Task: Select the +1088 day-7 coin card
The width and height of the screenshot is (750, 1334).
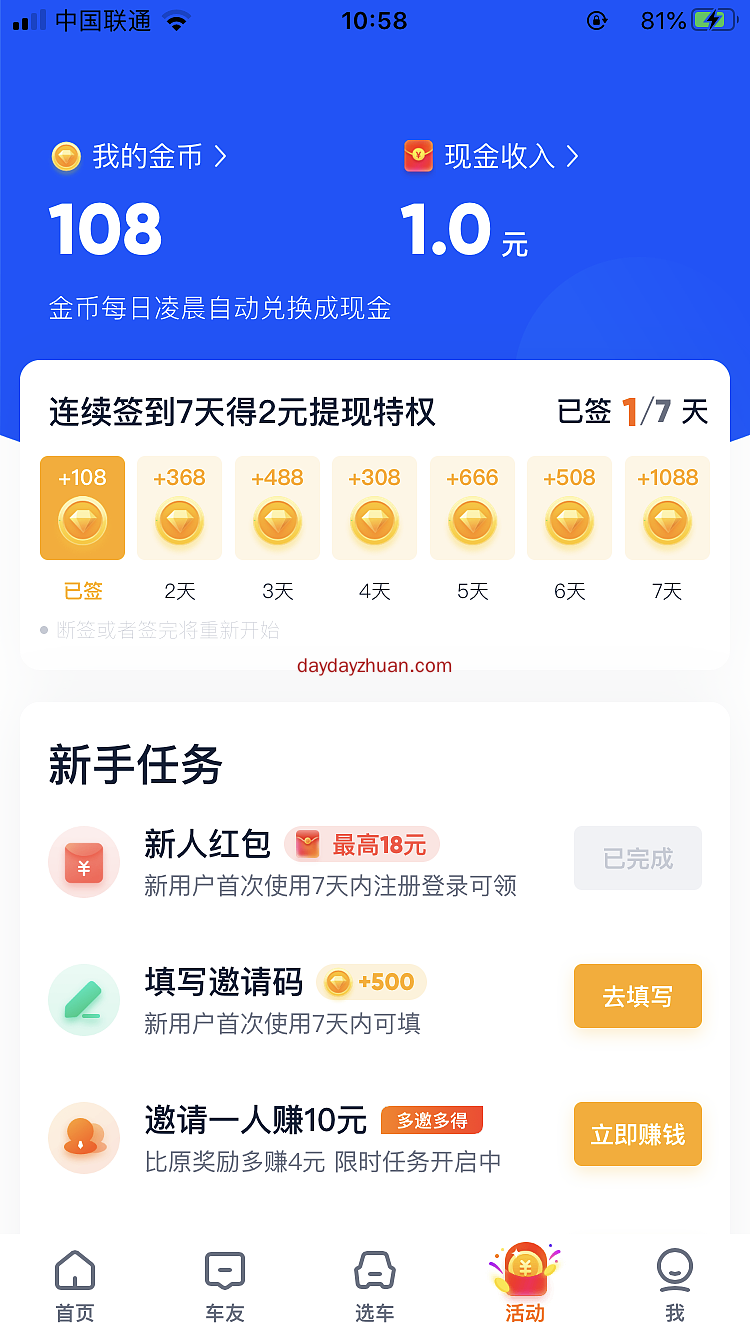Action: pos(667,508)
